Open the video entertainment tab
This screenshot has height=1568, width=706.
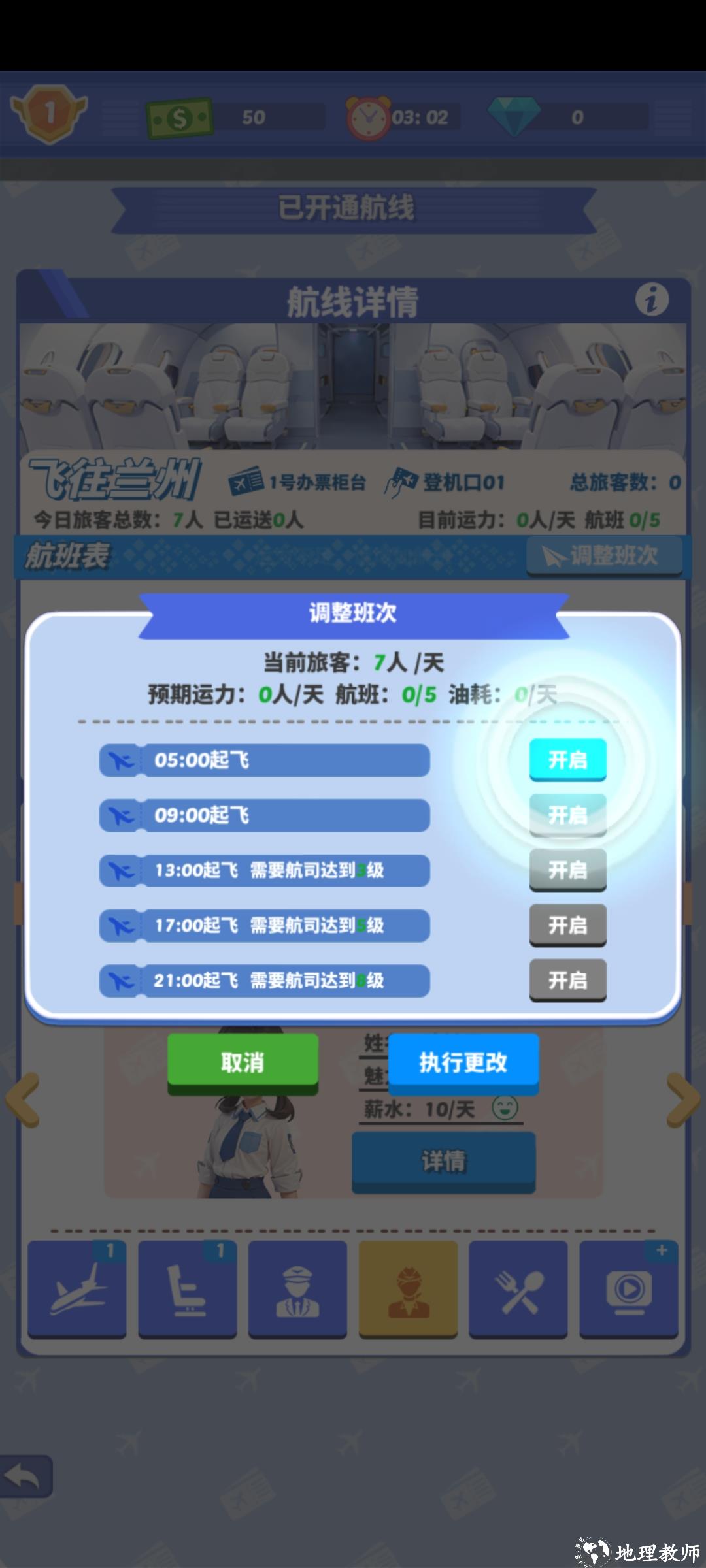coord(628,1289)
